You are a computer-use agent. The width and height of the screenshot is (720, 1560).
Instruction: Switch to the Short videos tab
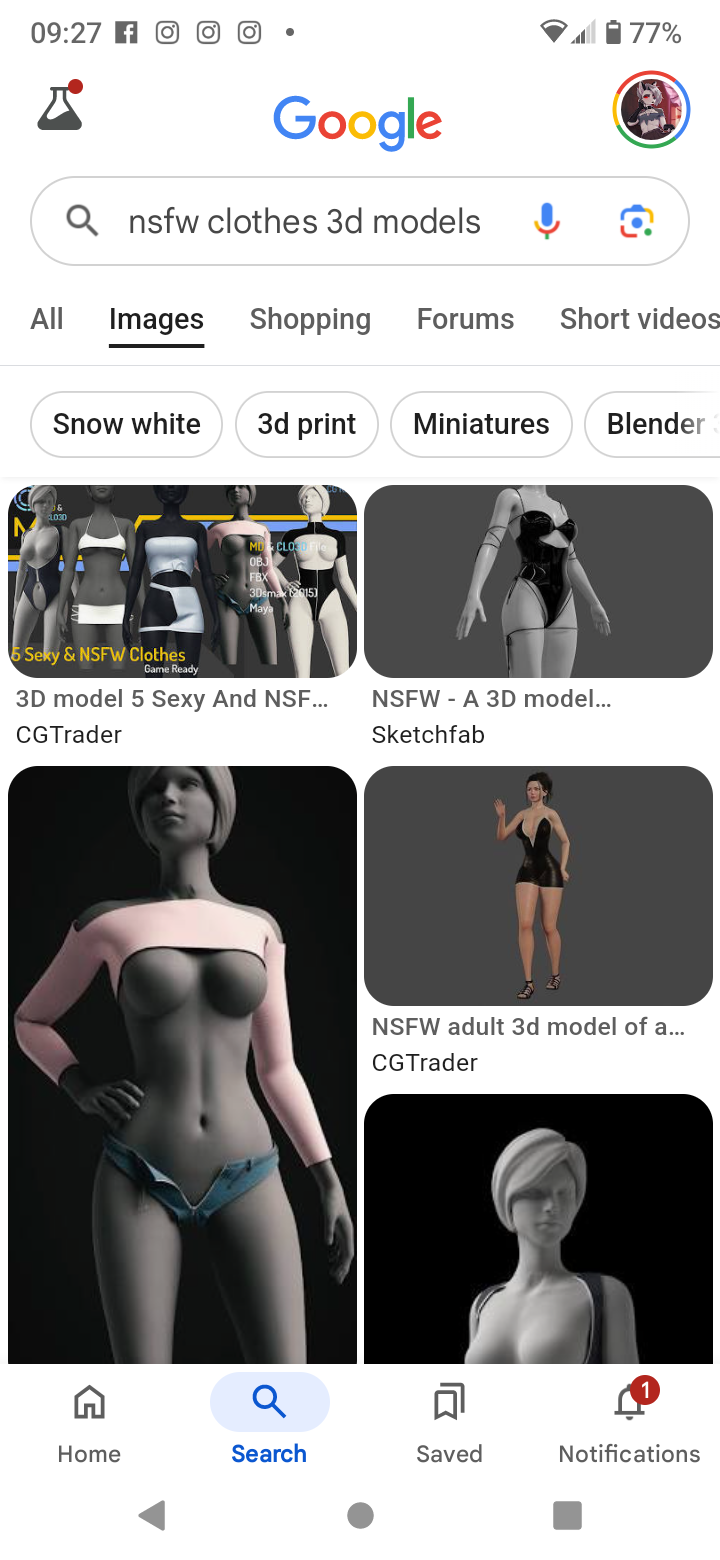click(x=638, y=319)
